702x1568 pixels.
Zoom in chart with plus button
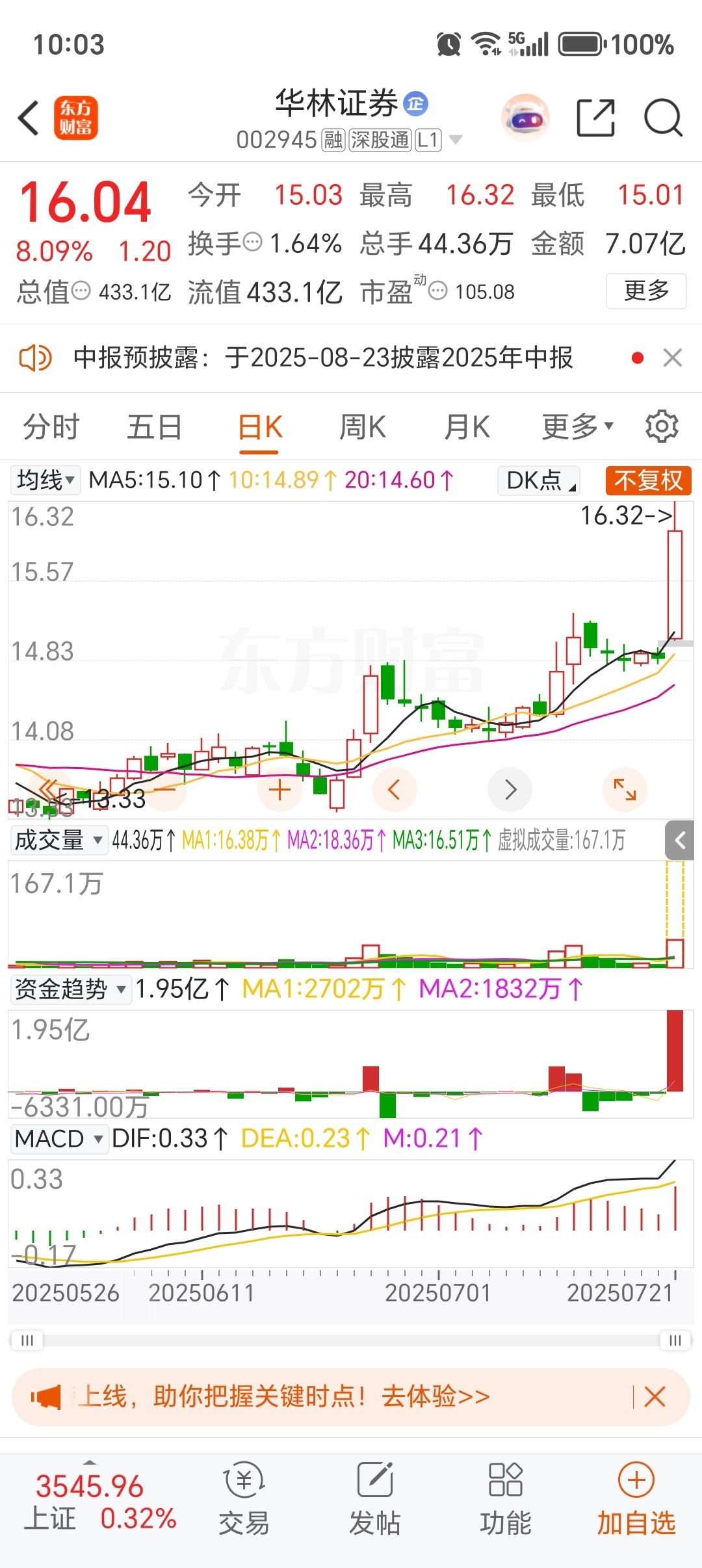pos(279,790)
